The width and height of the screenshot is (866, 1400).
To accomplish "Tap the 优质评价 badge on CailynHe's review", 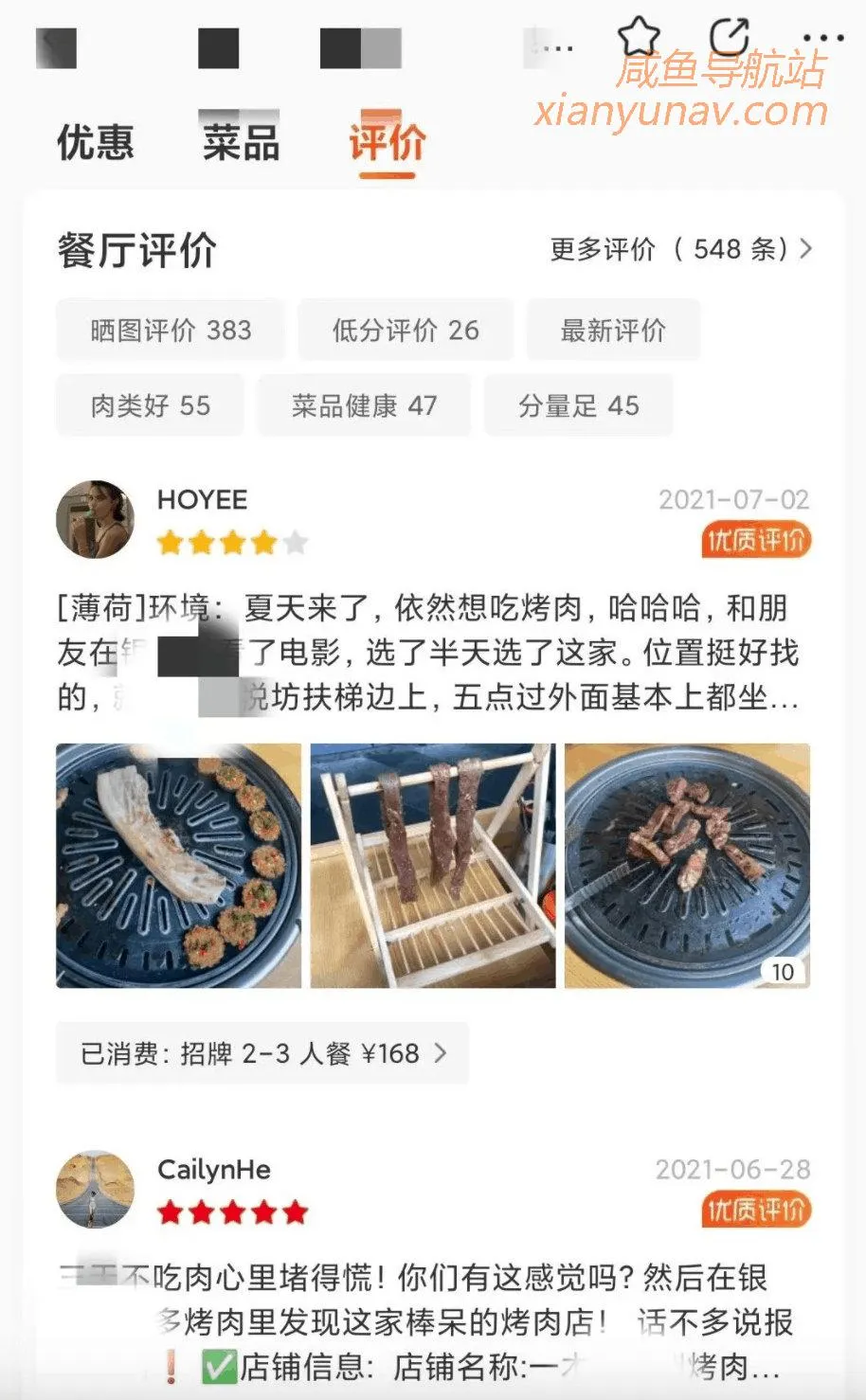I will (x=755, y=1211).
